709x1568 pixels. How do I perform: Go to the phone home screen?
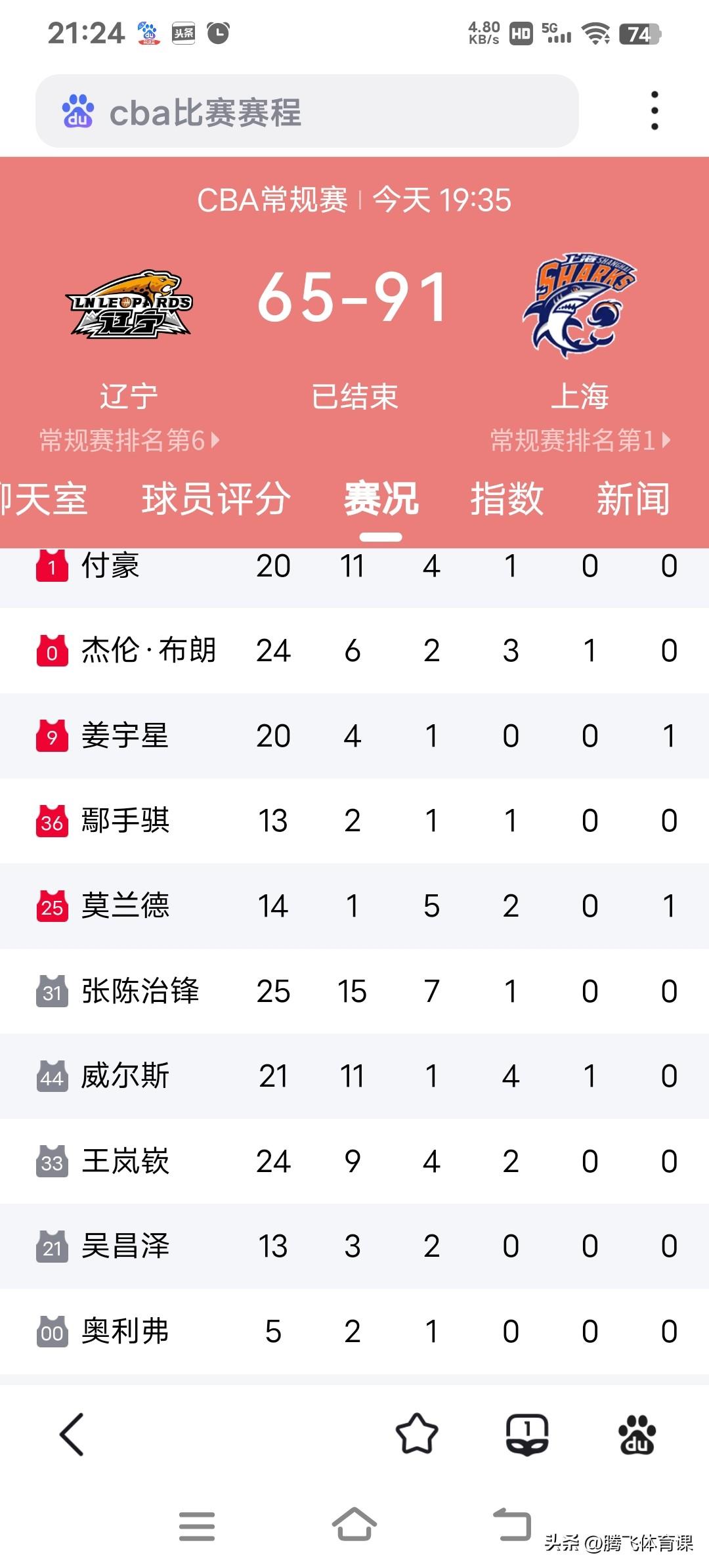(354, 1525)
